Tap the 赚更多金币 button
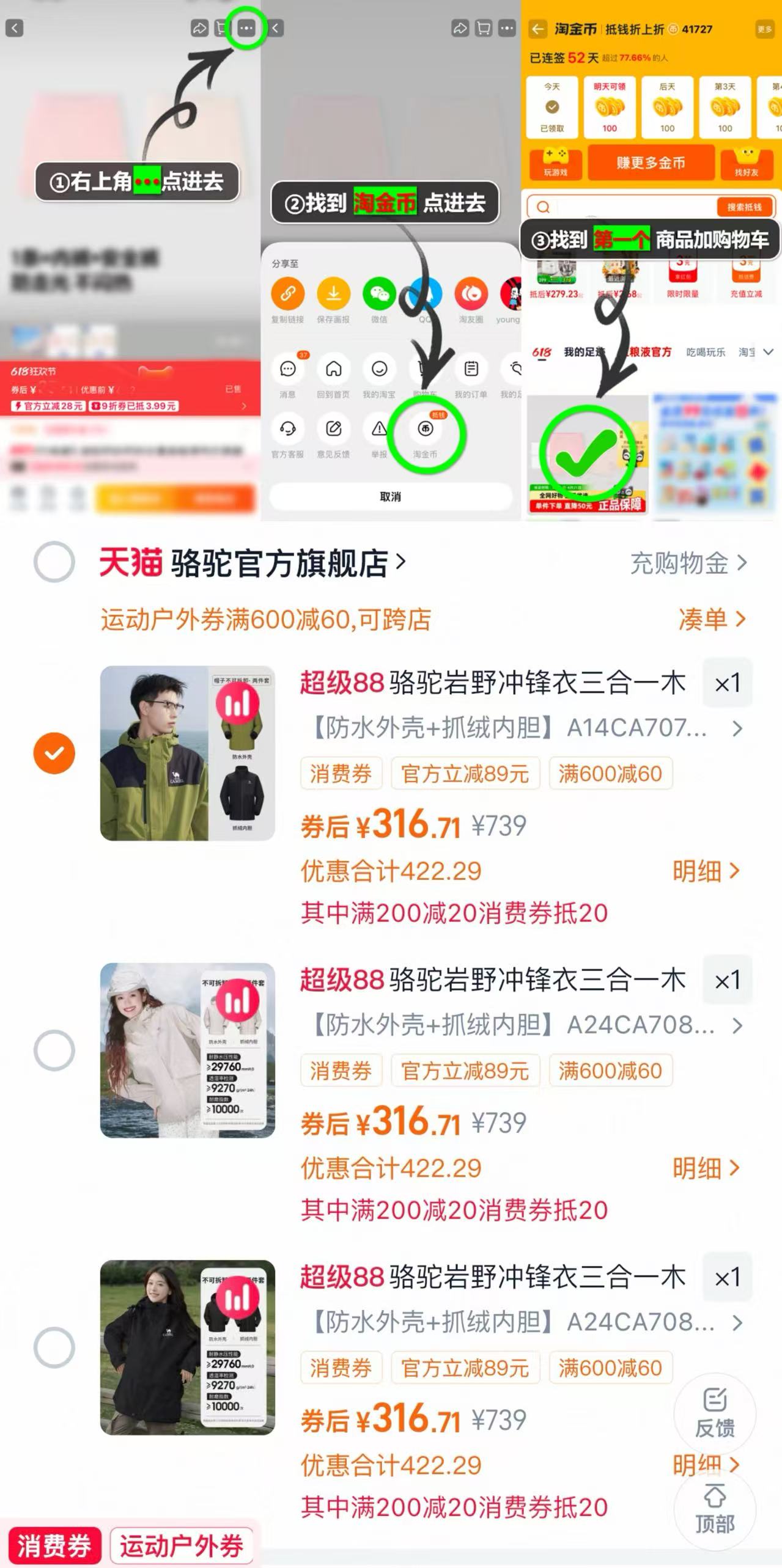This screenshot has width=782, height=1568. [x=650, y=163]
